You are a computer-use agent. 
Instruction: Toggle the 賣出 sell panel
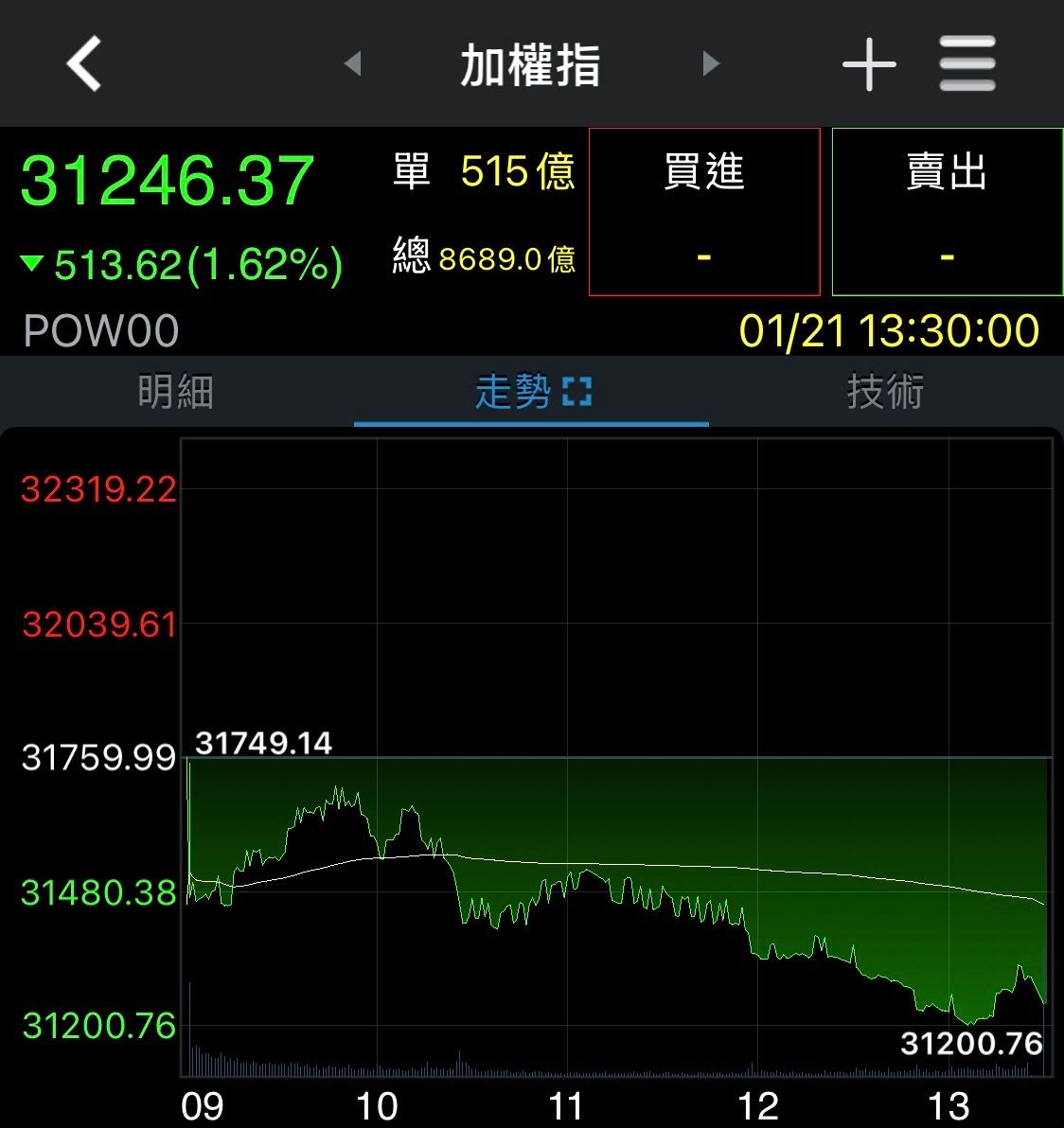click(x=947, y=211)
